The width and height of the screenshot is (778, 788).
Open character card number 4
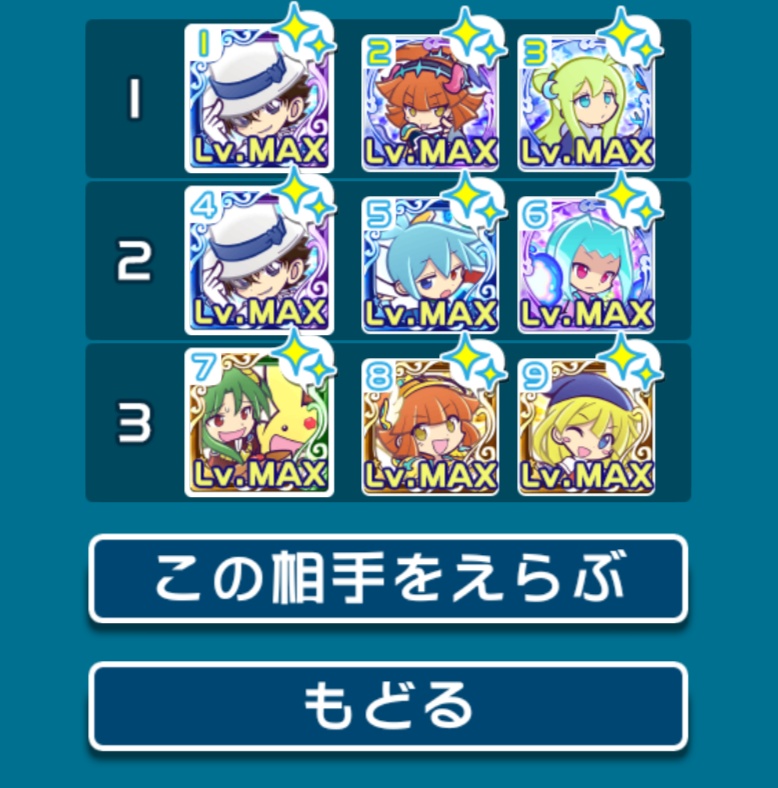click(259, 260)
